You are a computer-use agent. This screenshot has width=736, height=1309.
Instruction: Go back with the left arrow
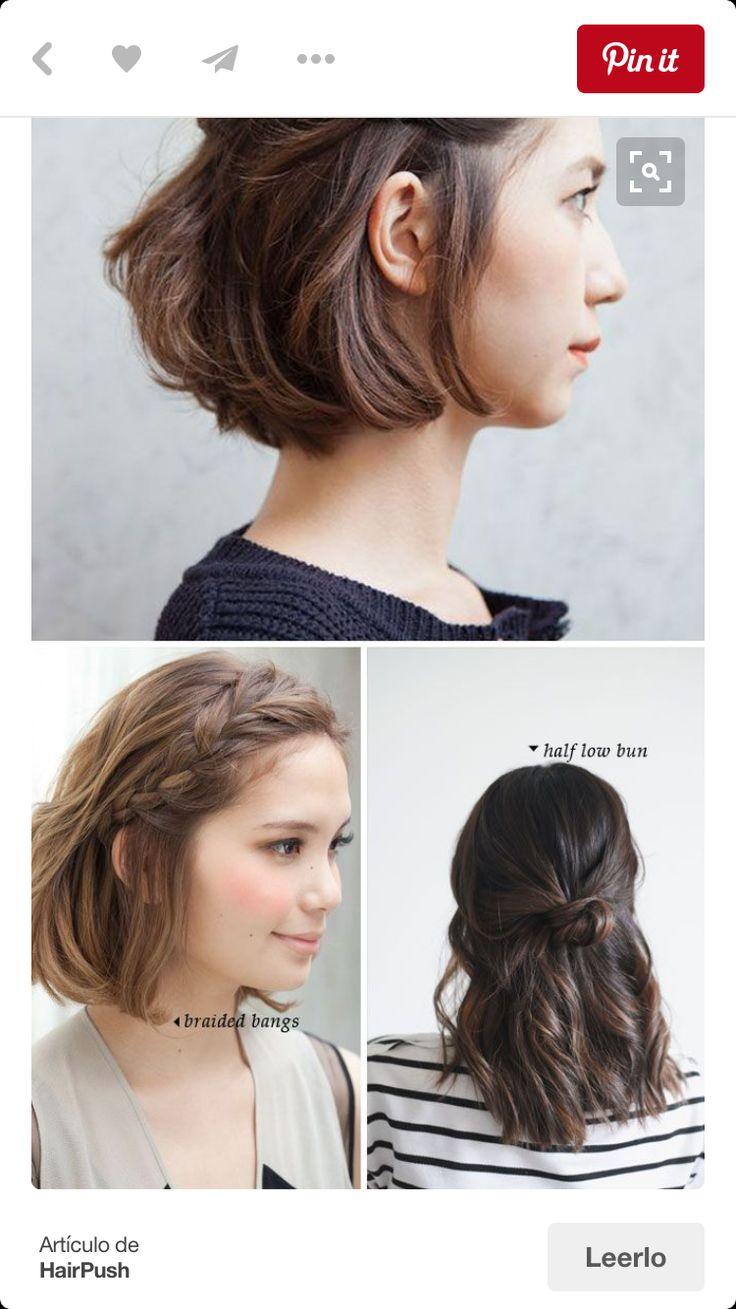pyautogui.click(x=42, y=59)
